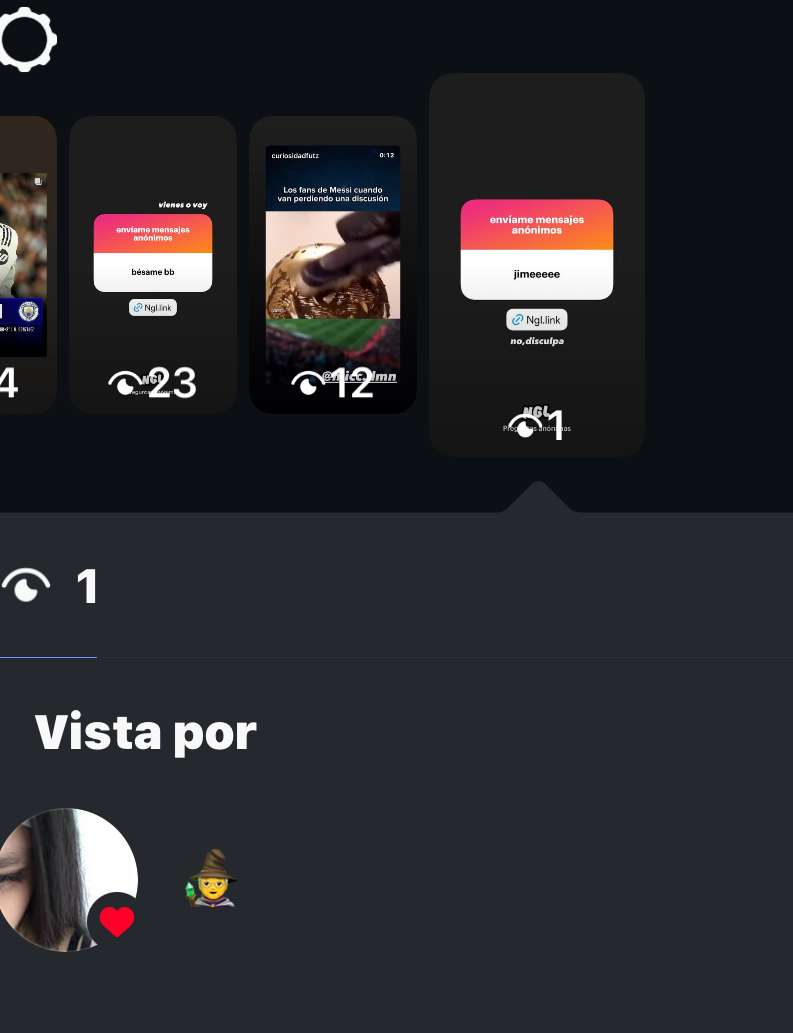Screen dimensions: 793x1033
Task: Select the Messi fans story with 12 views
Action: click(x=333, y=265)
